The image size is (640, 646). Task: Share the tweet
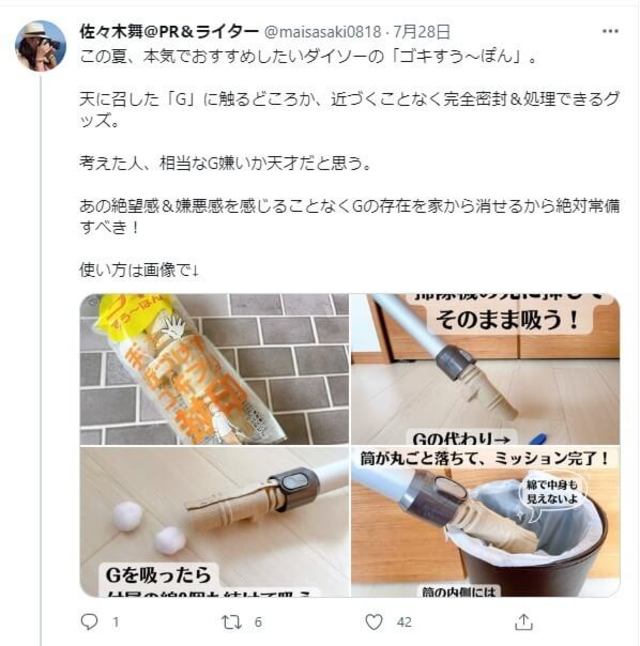click(x=523, y=622)
